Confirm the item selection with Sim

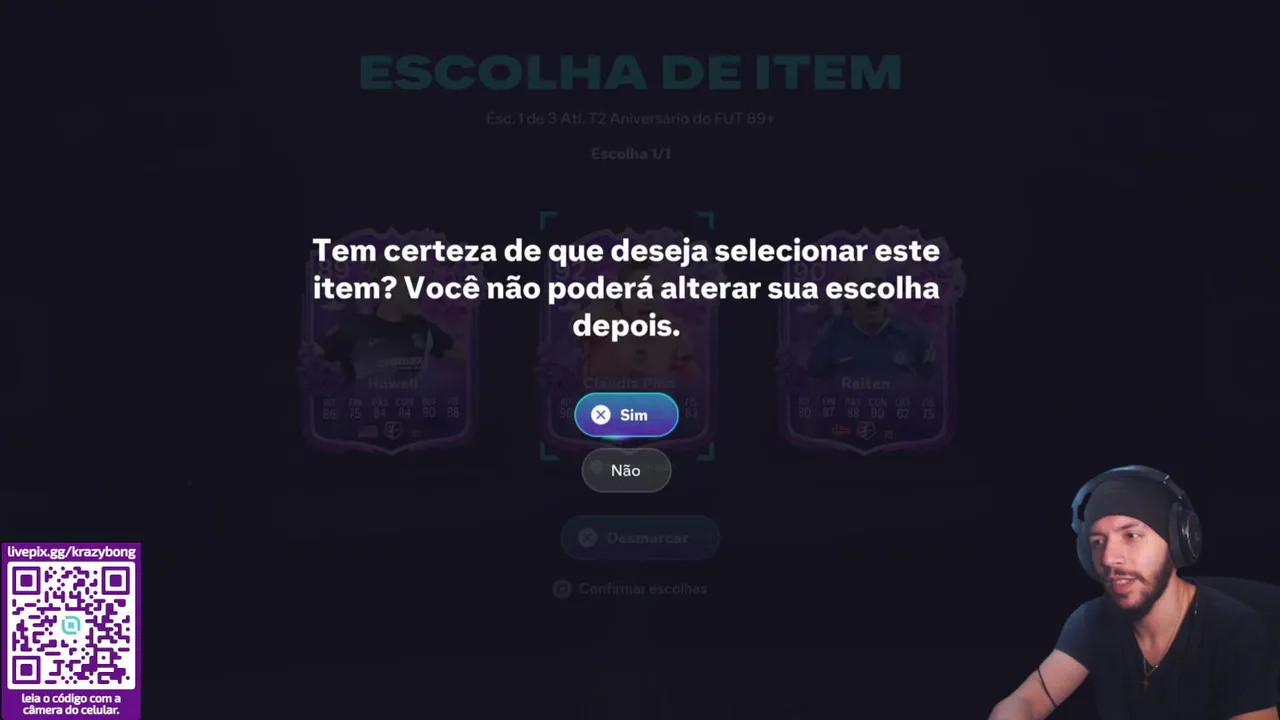point(626,415)
